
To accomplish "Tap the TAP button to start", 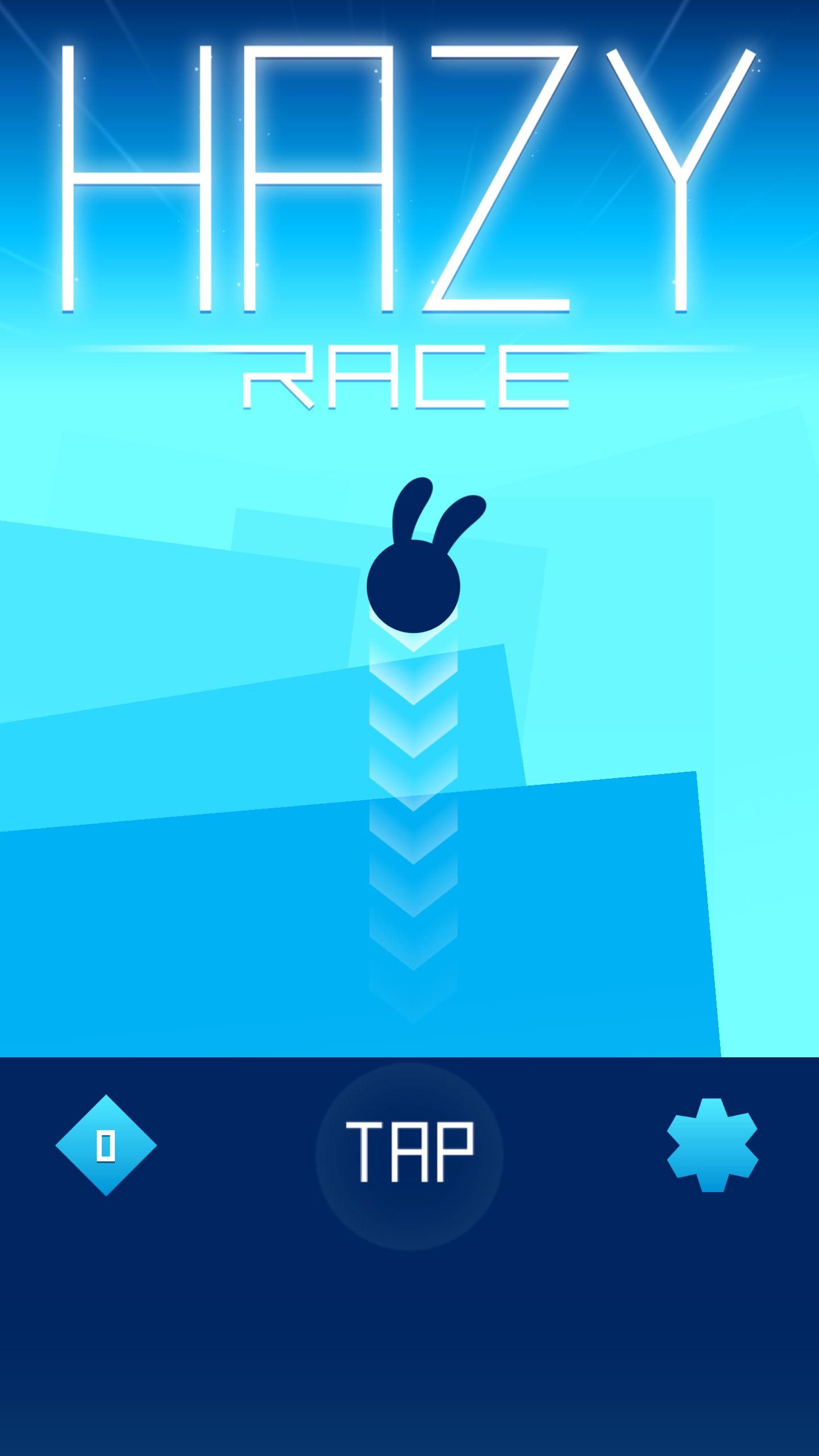I will (409, 1156).
